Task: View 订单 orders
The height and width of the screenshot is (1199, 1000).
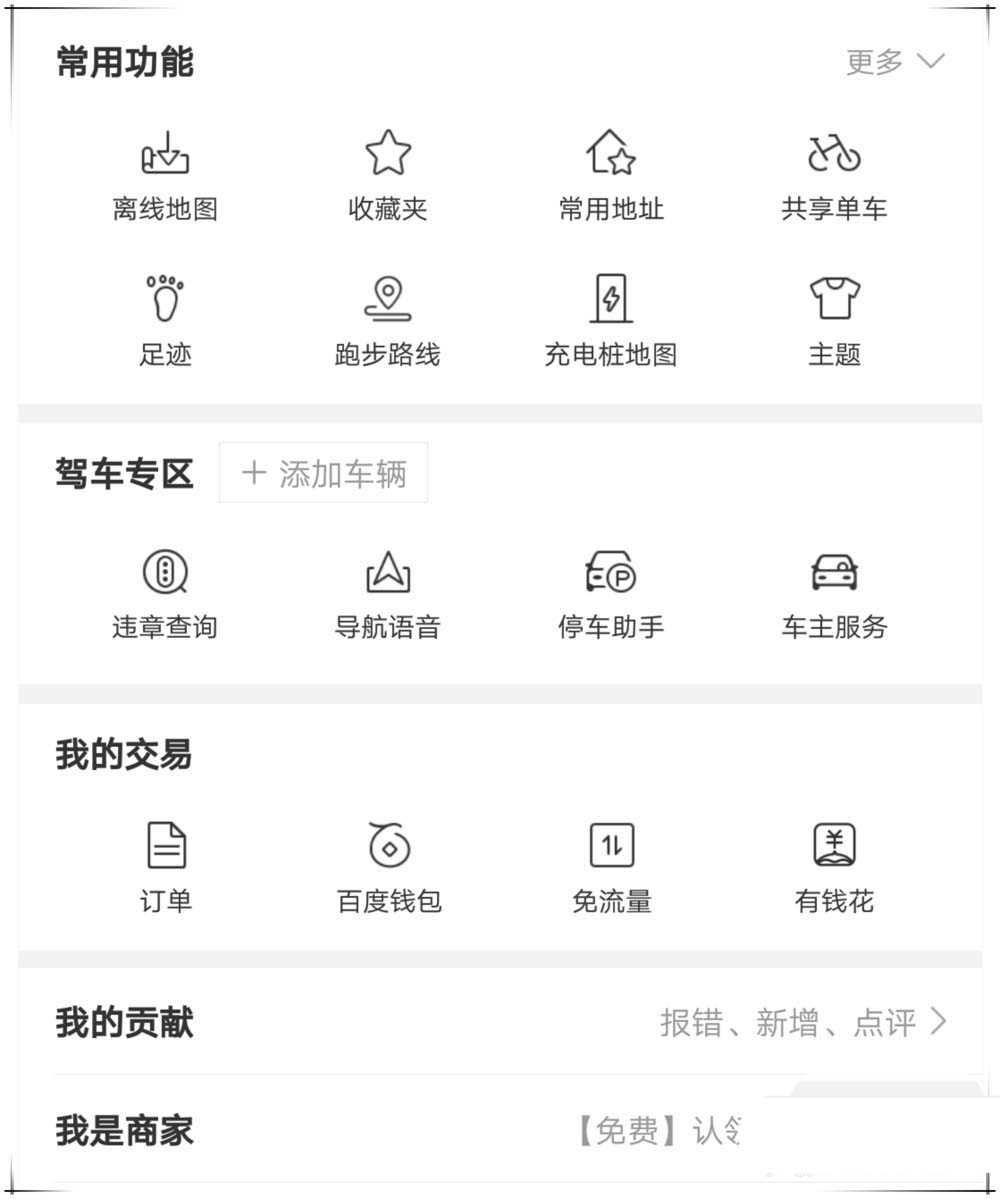Action: [165, 867]
